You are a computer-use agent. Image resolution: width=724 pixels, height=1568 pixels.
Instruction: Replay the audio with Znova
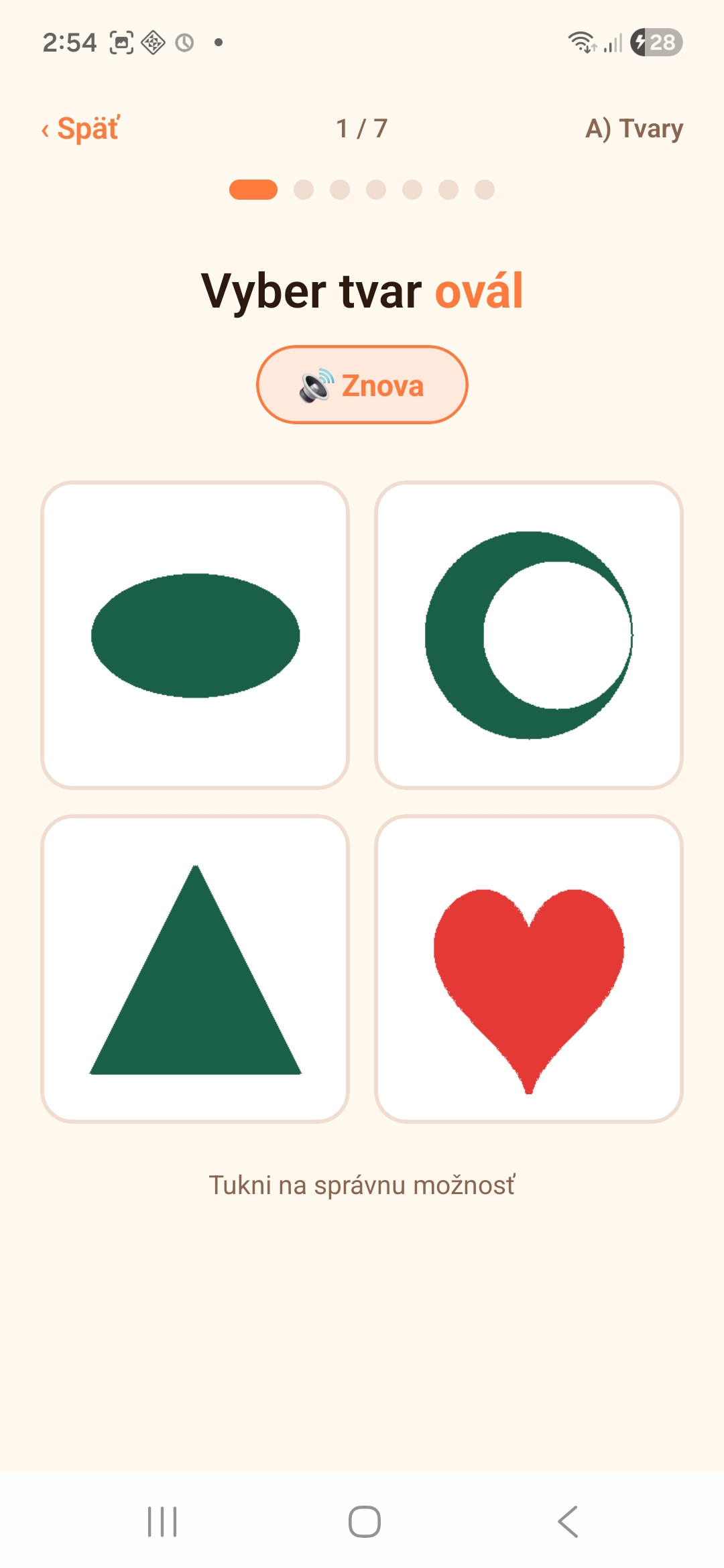[x=362, y=385]
